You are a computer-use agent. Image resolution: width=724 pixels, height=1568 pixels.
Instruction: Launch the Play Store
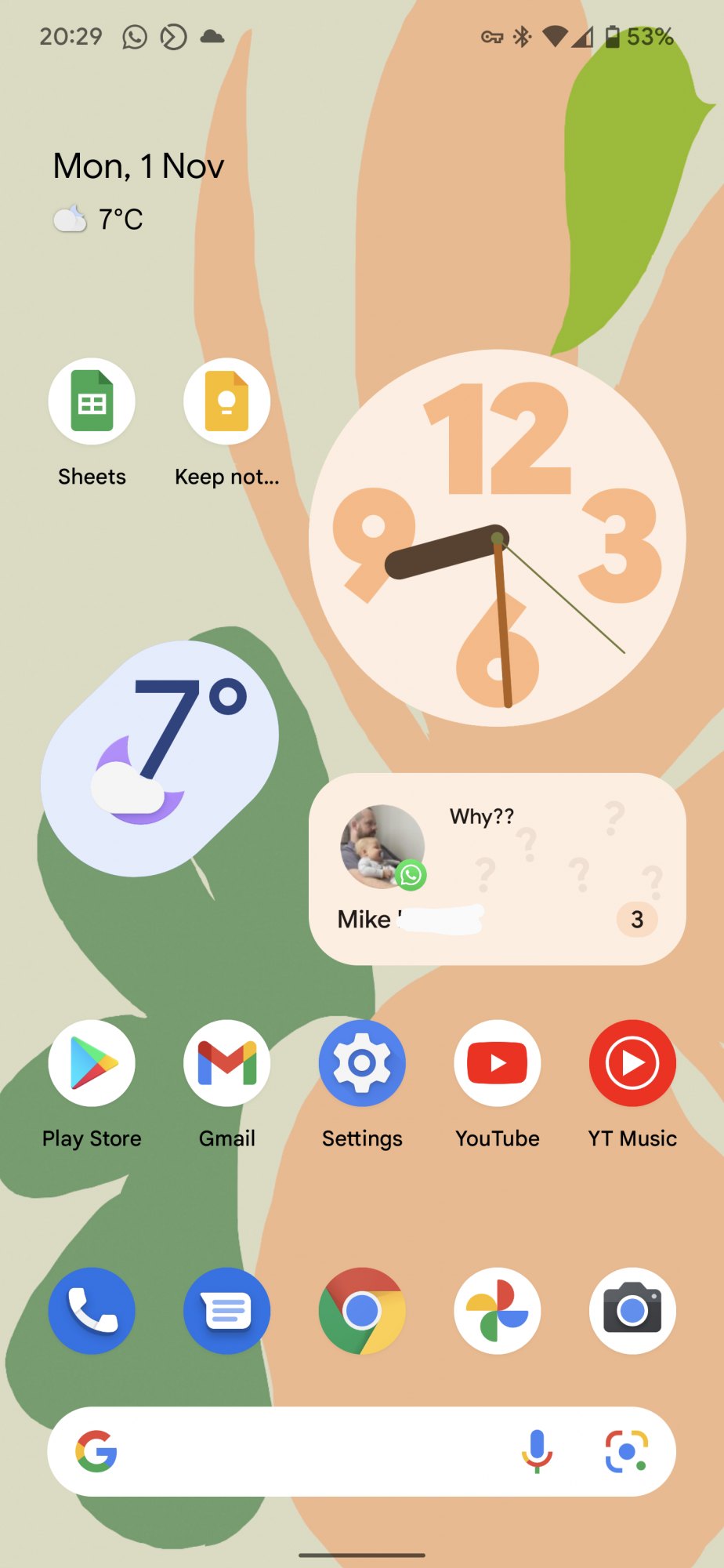92,1063
